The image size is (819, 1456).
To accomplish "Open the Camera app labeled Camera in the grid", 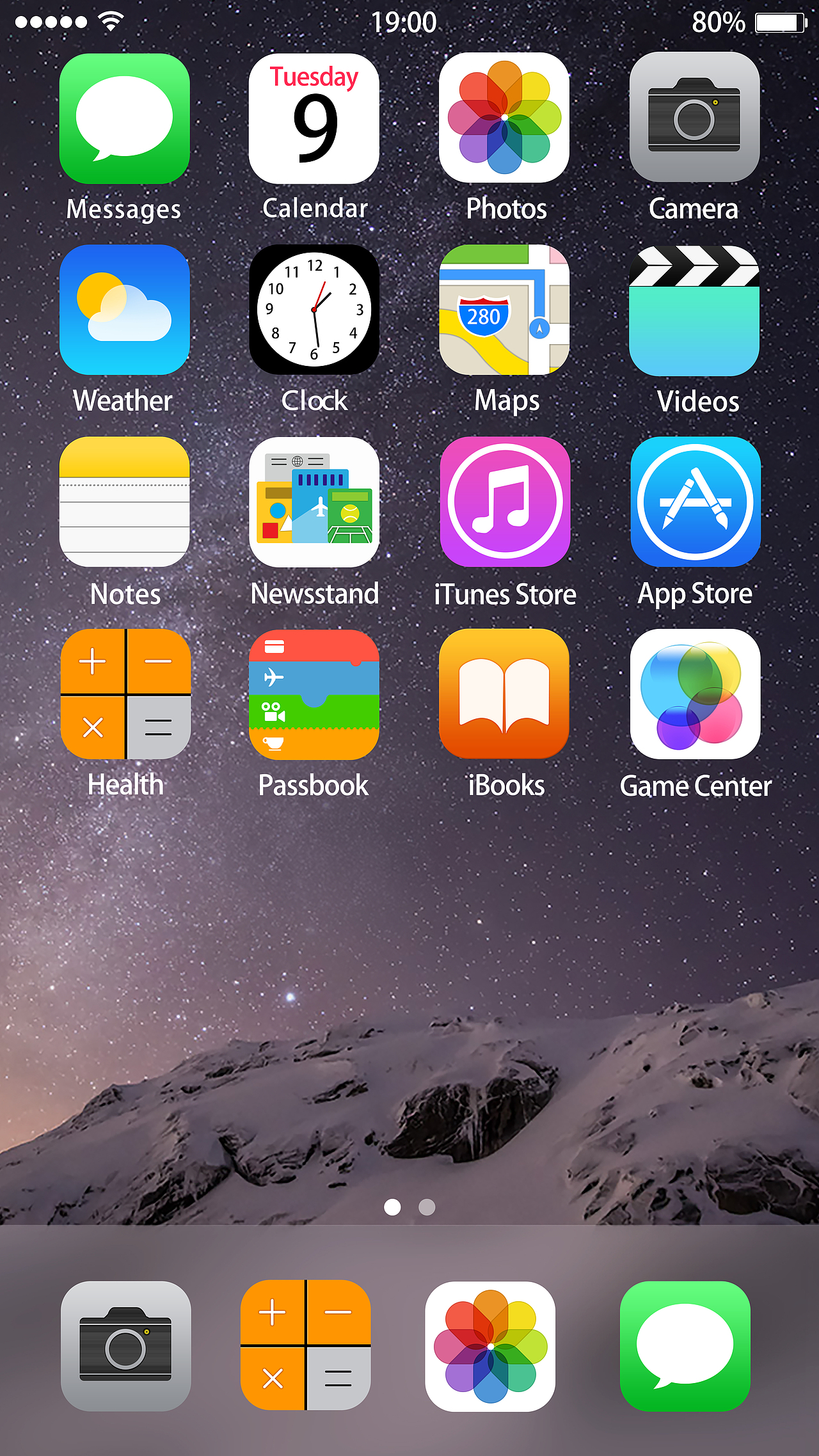I will (x=694, y=118).
